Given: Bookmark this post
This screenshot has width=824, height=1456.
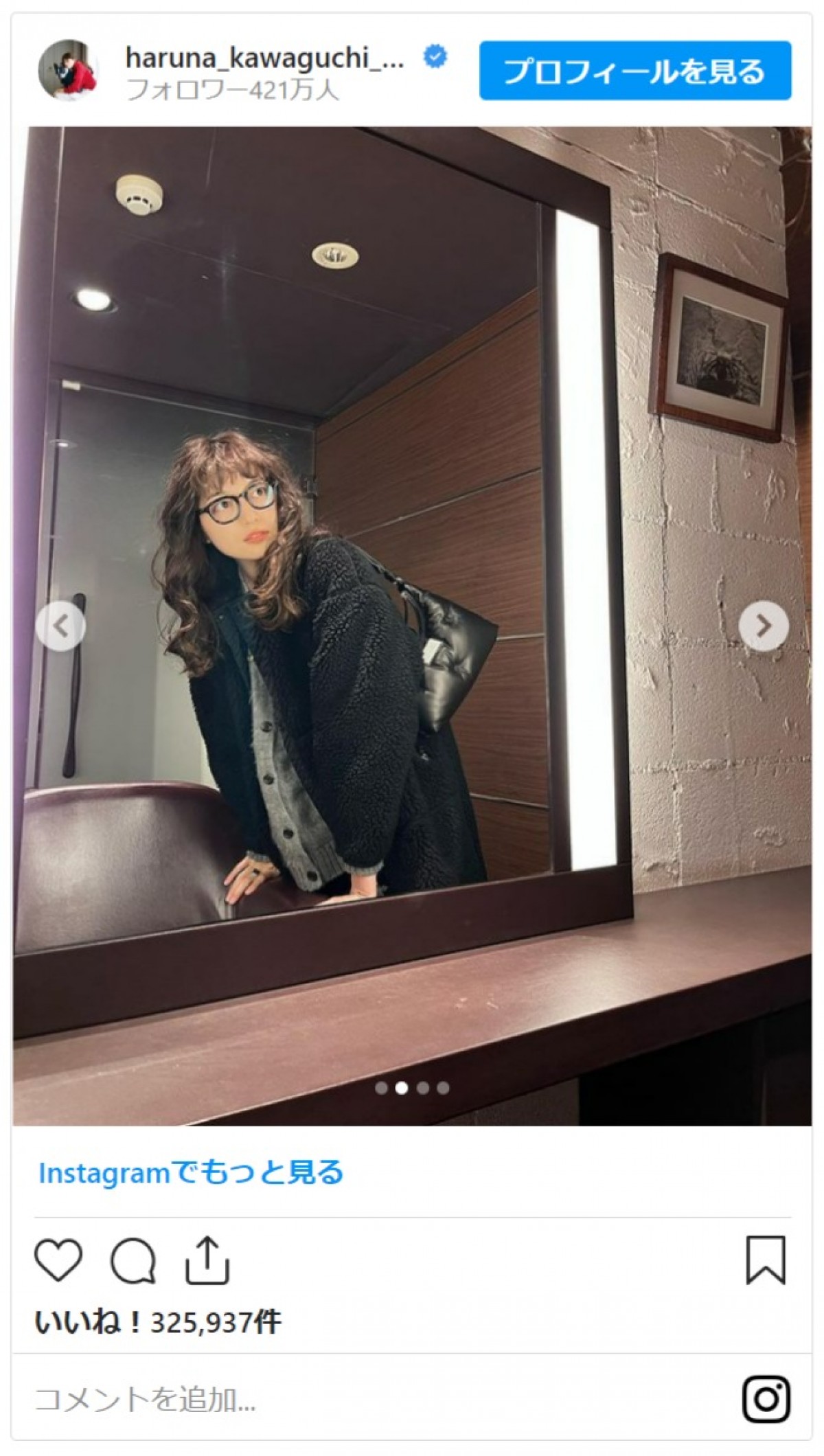Looking at the screenshot, I should [766, 1260].
